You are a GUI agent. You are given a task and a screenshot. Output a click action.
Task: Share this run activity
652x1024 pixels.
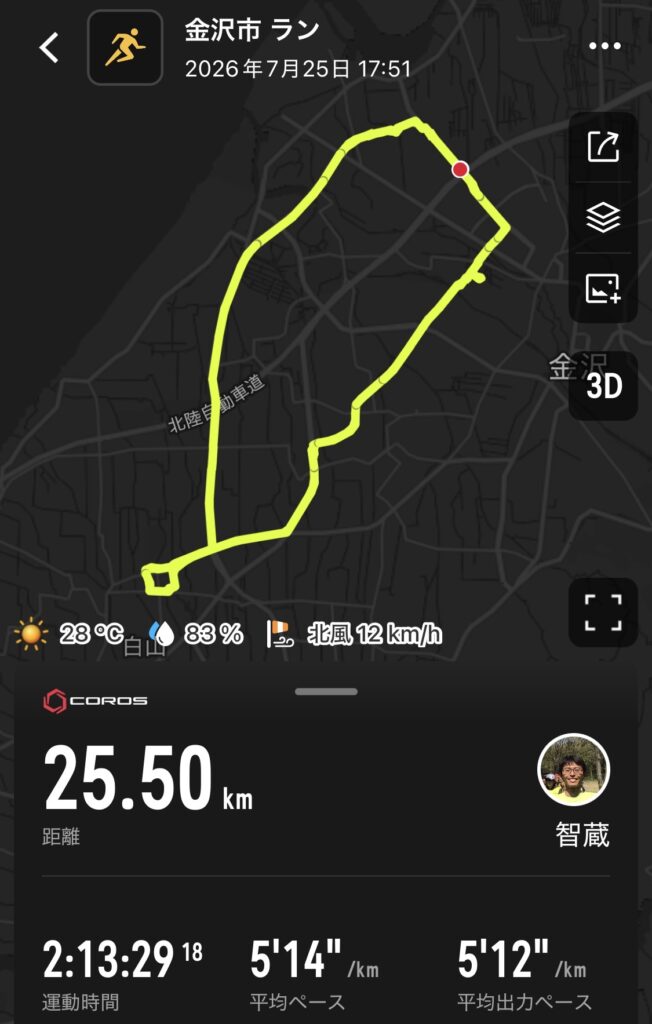pyautogui.click(x=603, y=147)
